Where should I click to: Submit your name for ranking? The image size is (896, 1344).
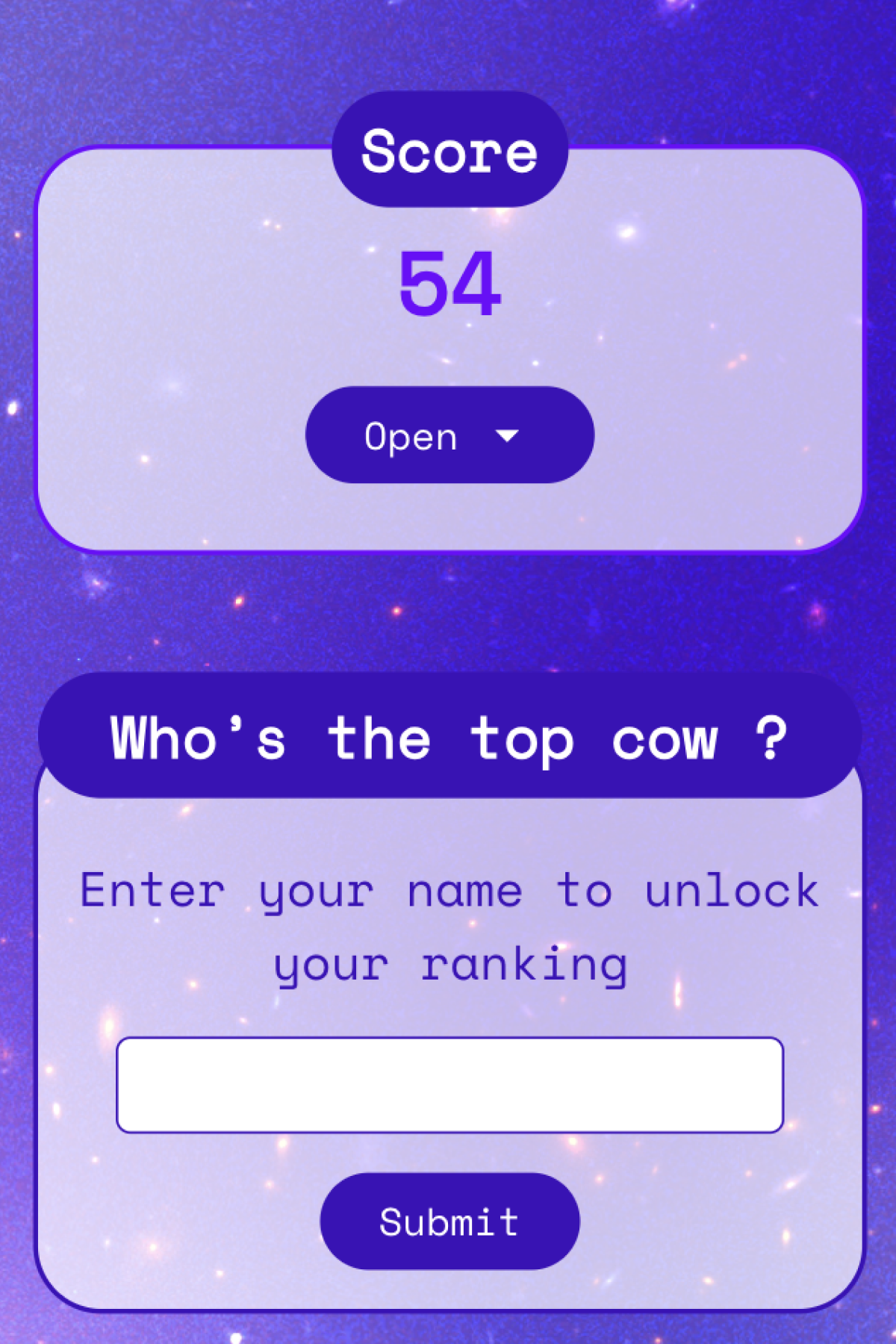click(x=449, y=1222)
